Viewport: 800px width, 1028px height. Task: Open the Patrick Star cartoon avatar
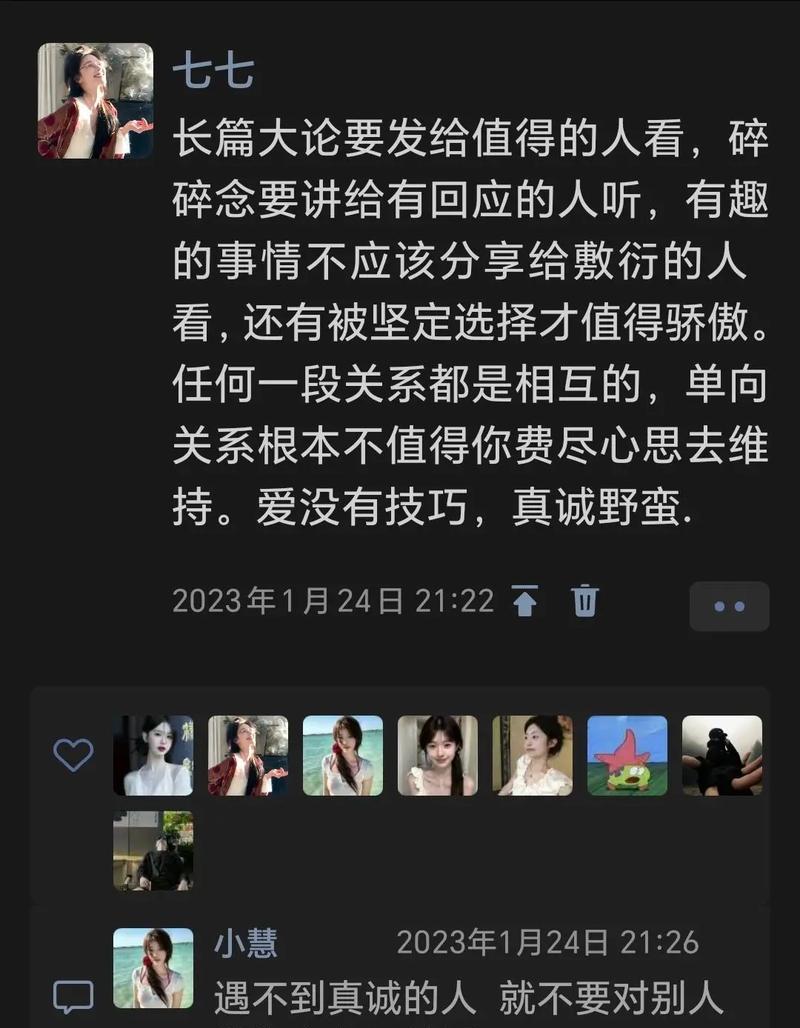click(627, 755)
